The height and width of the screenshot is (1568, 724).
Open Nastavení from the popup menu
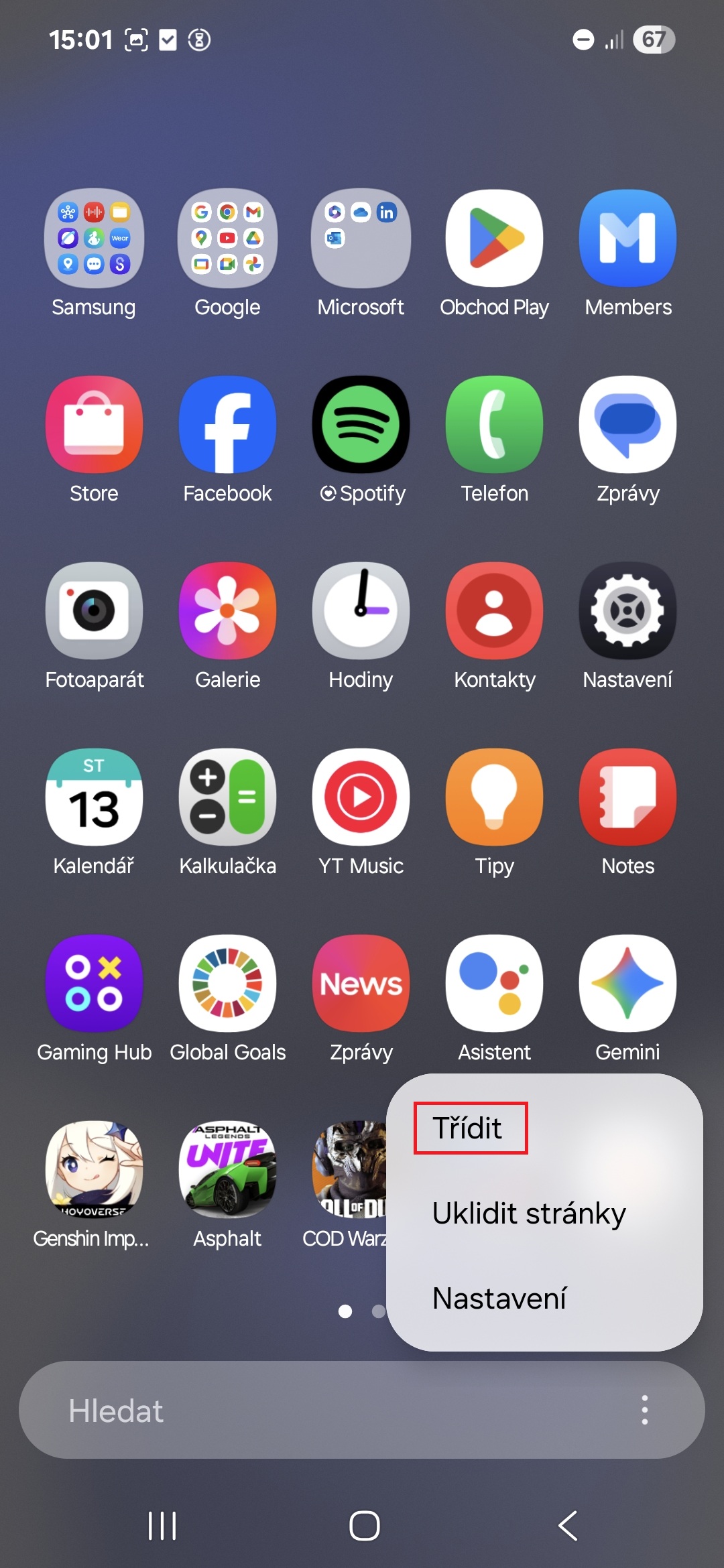[499, 1299]
